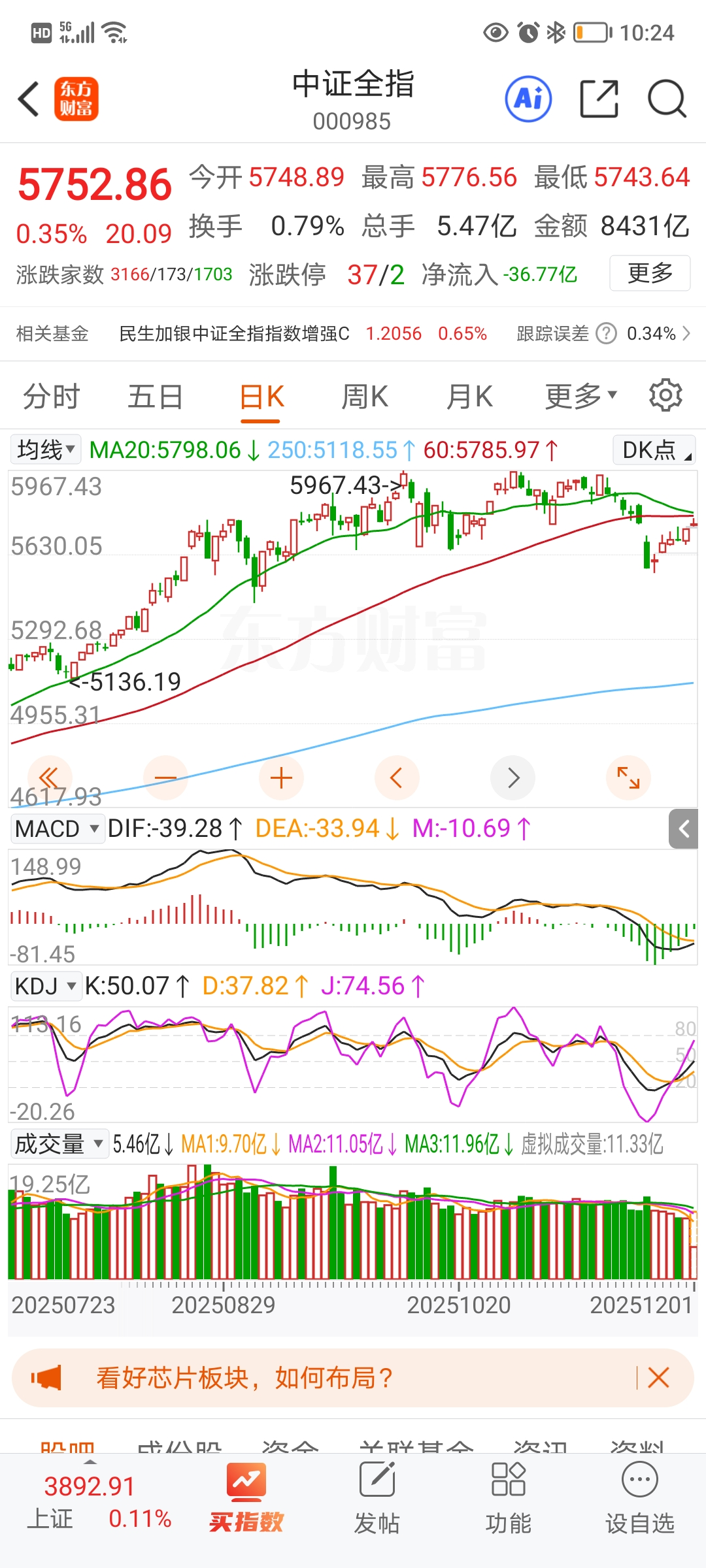The width and height of the screenshot is (706, 1568).
Task: Share this index page
Action: tap(599, 99)
